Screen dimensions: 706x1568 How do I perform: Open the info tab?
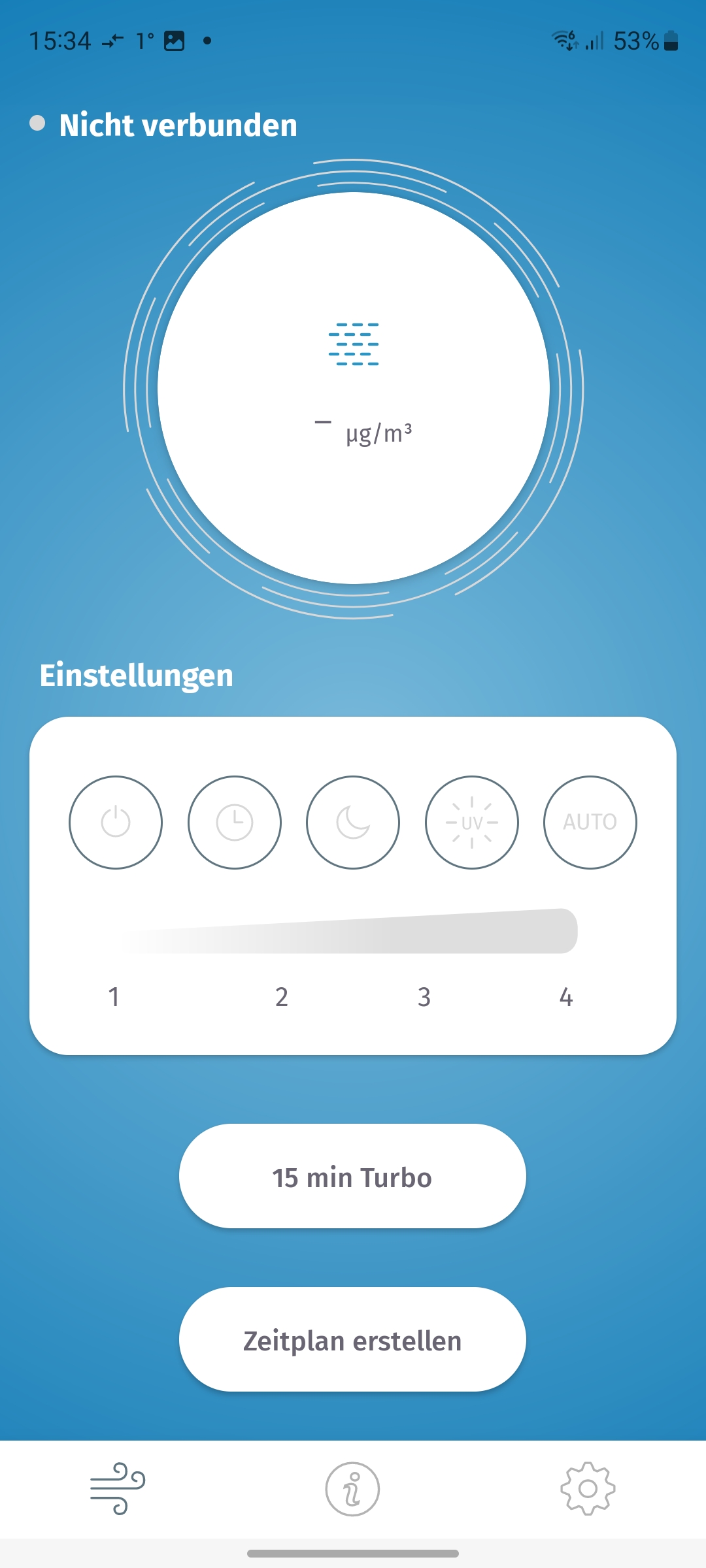pyautogui.click(x=352, y=1489)
